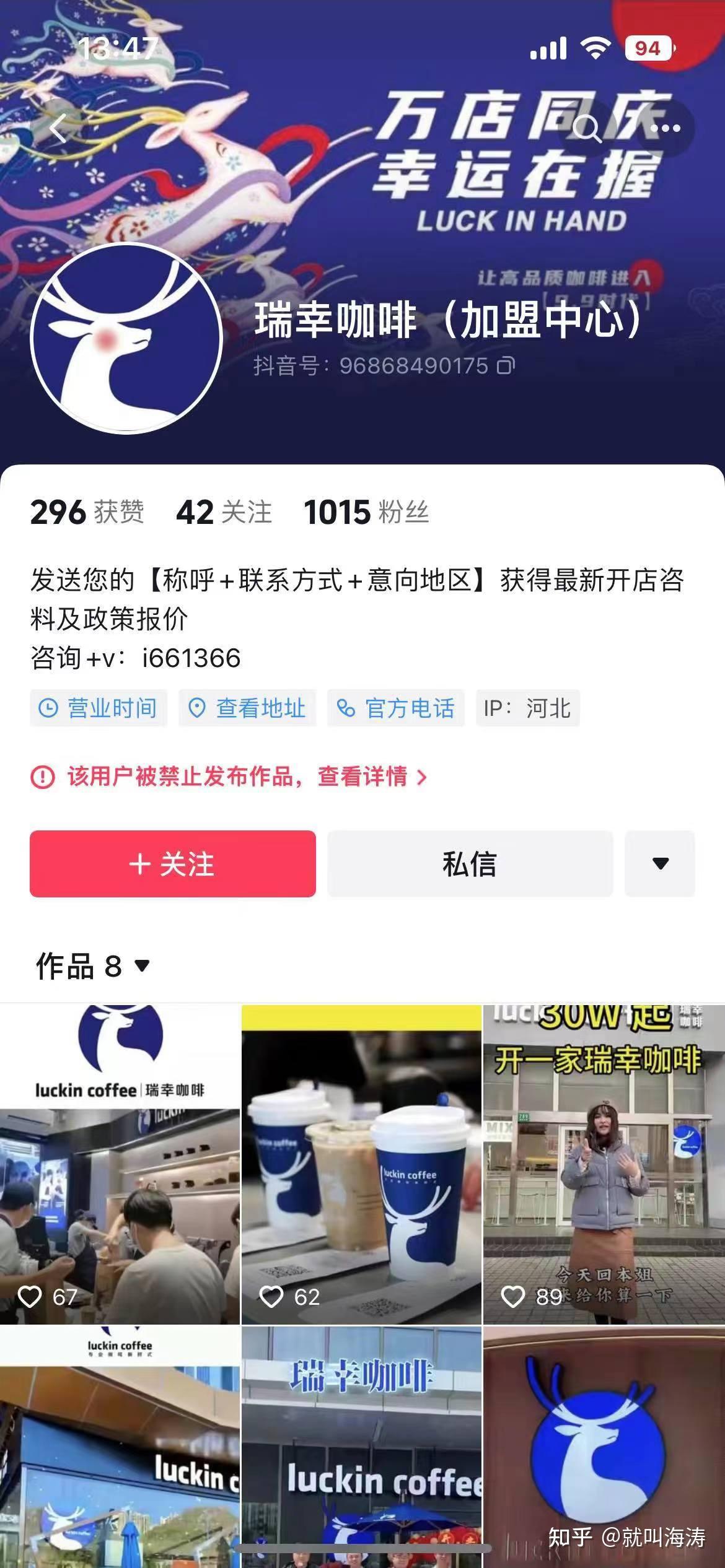Screen dimensions: 725x1568
Task: Open the 开一家瑞幸咖啡 video with 89 likes
Action: point(604,1164)
